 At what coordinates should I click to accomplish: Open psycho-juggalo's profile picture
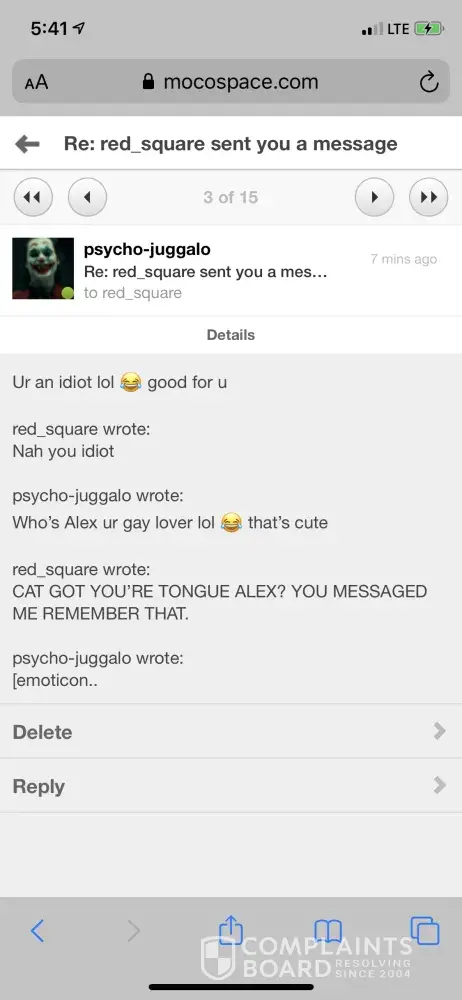coord(43,268)
